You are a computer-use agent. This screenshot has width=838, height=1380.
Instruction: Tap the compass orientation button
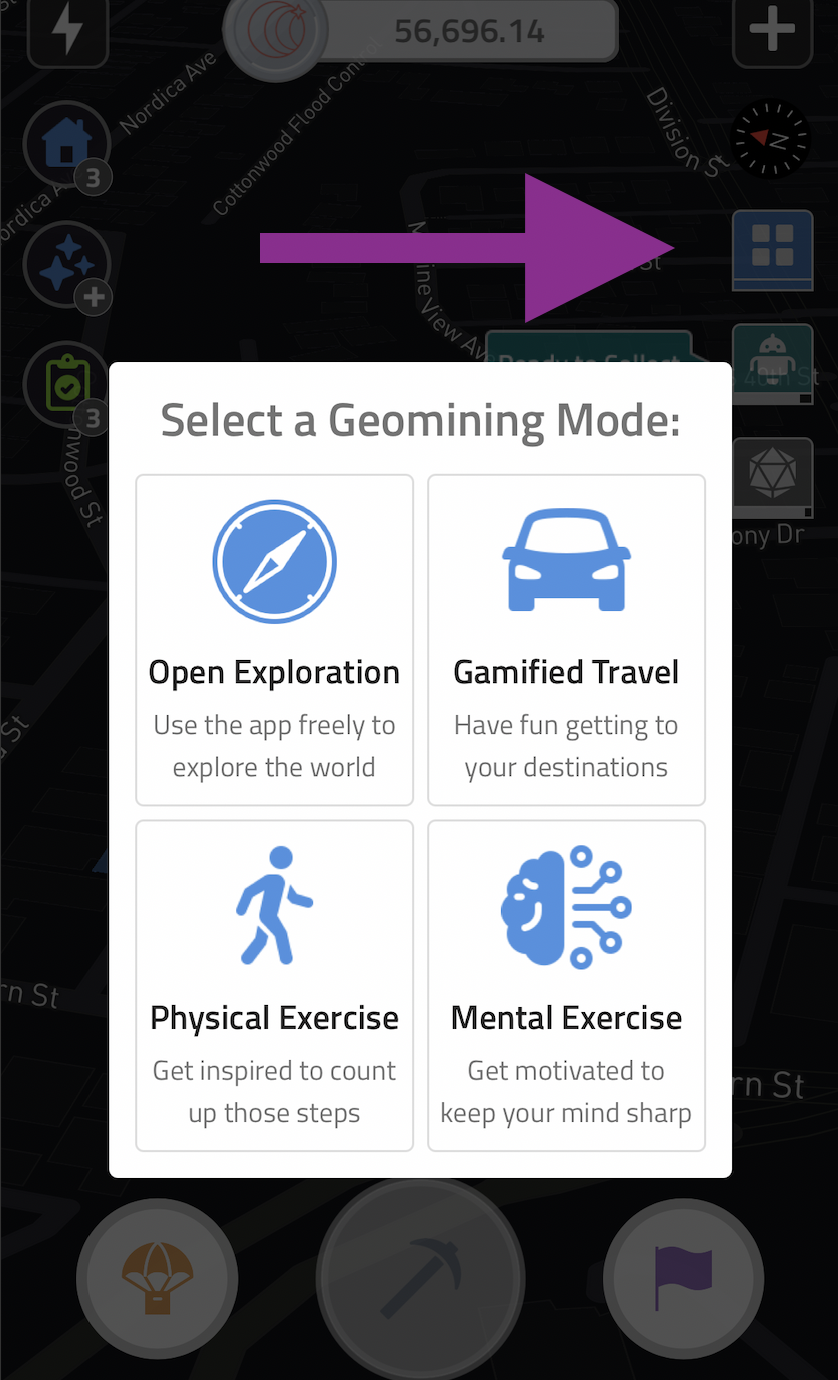click(769, 138)
